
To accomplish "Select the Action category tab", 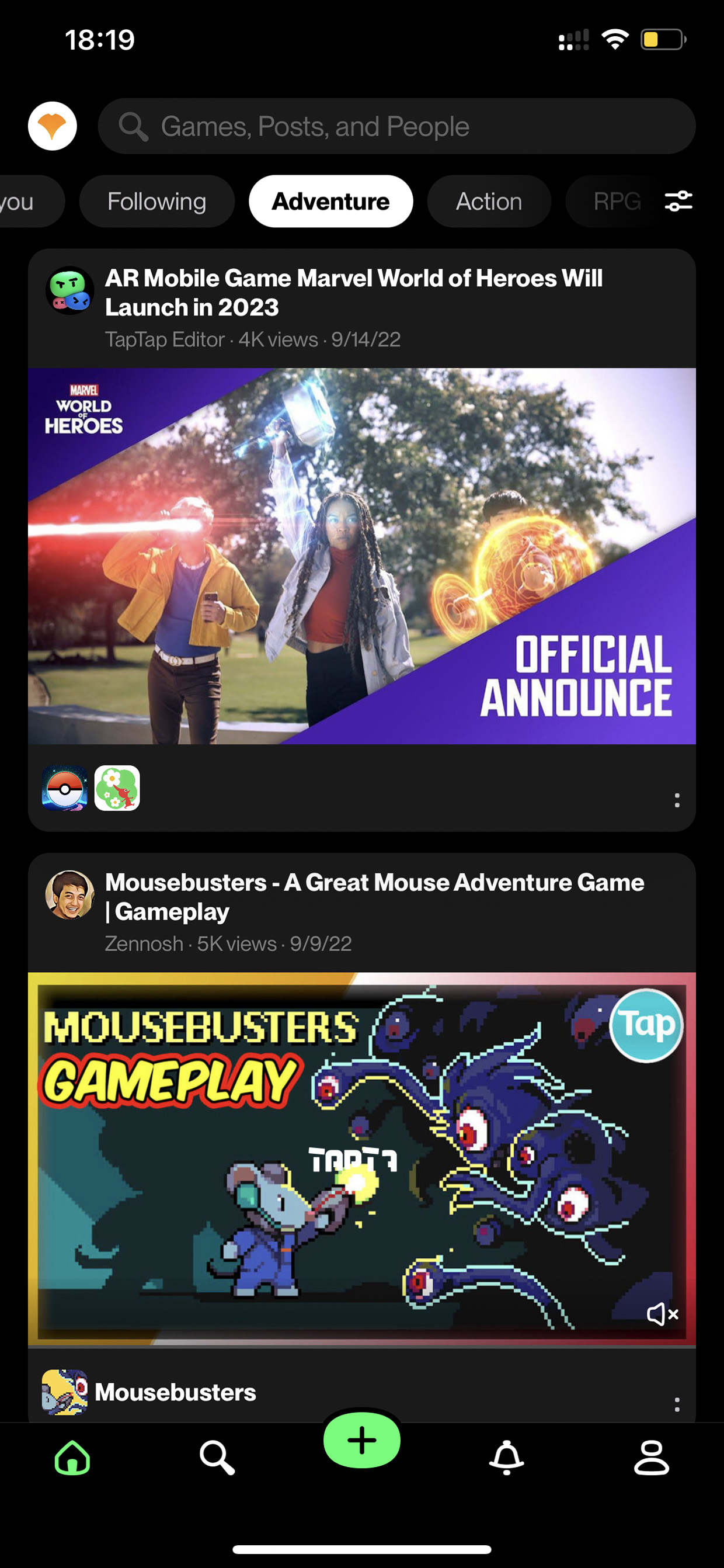I will (489, 202).
